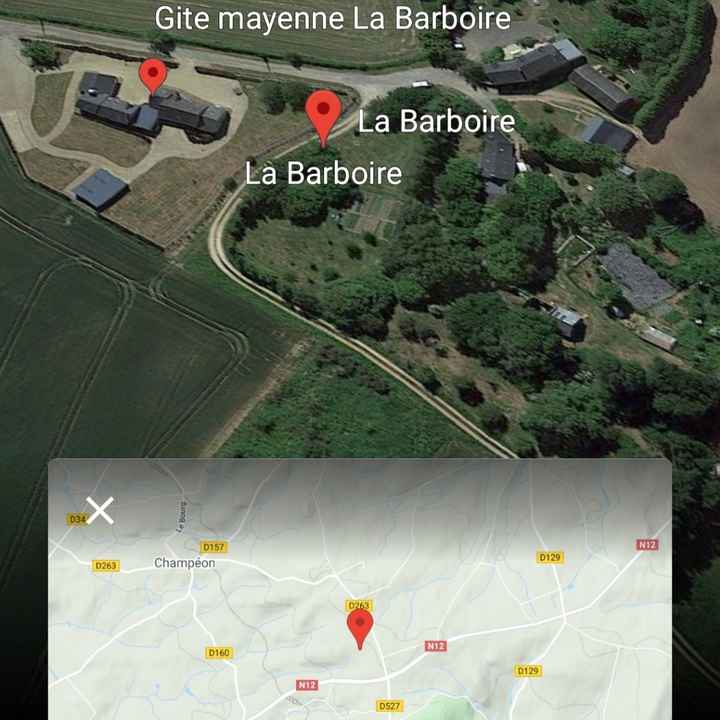Select the Gite mayenne La Barboire pin
The height and width of the screenshot is (720, 720).
click(152, 74)
